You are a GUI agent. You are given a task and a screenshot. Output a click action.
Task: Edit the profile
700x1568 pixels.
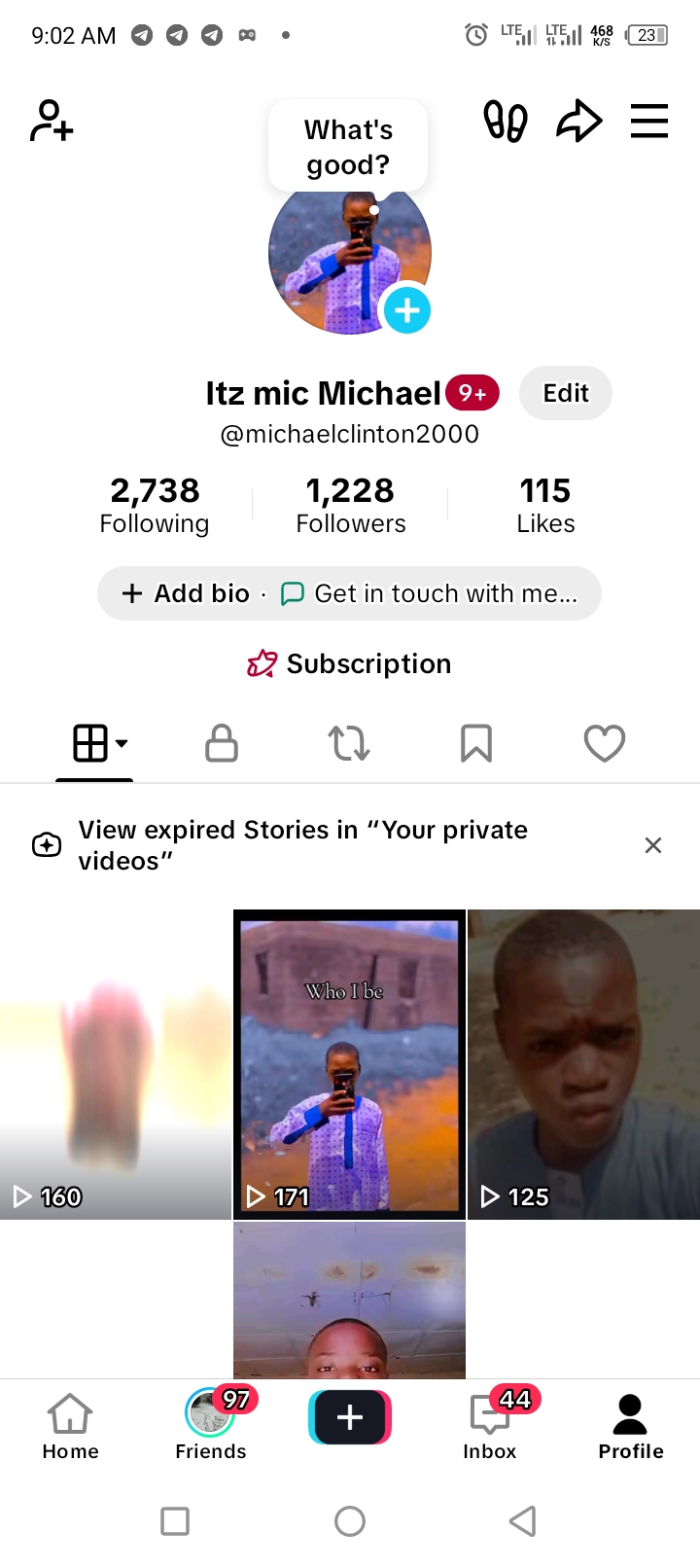565,393
